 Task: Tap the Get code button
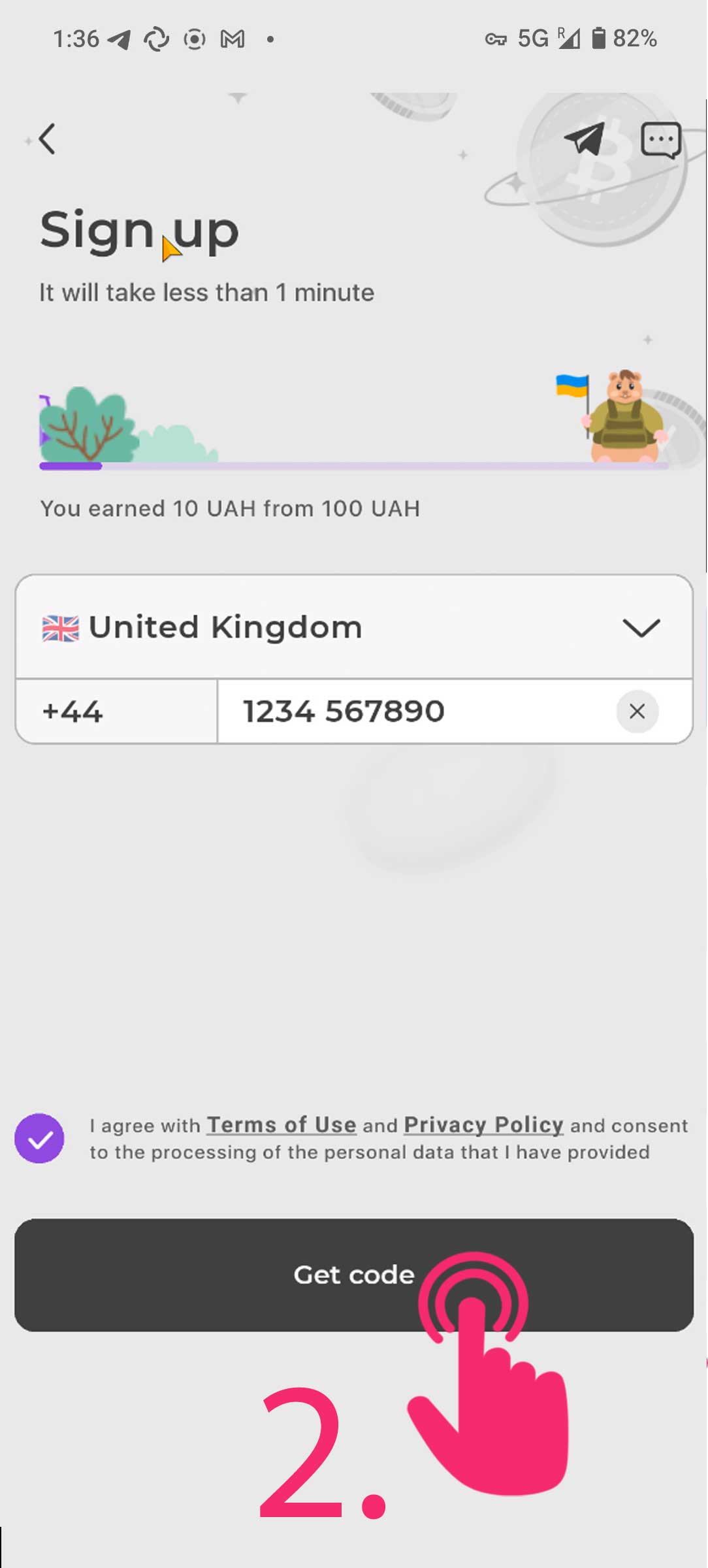tap(354, 1275)
